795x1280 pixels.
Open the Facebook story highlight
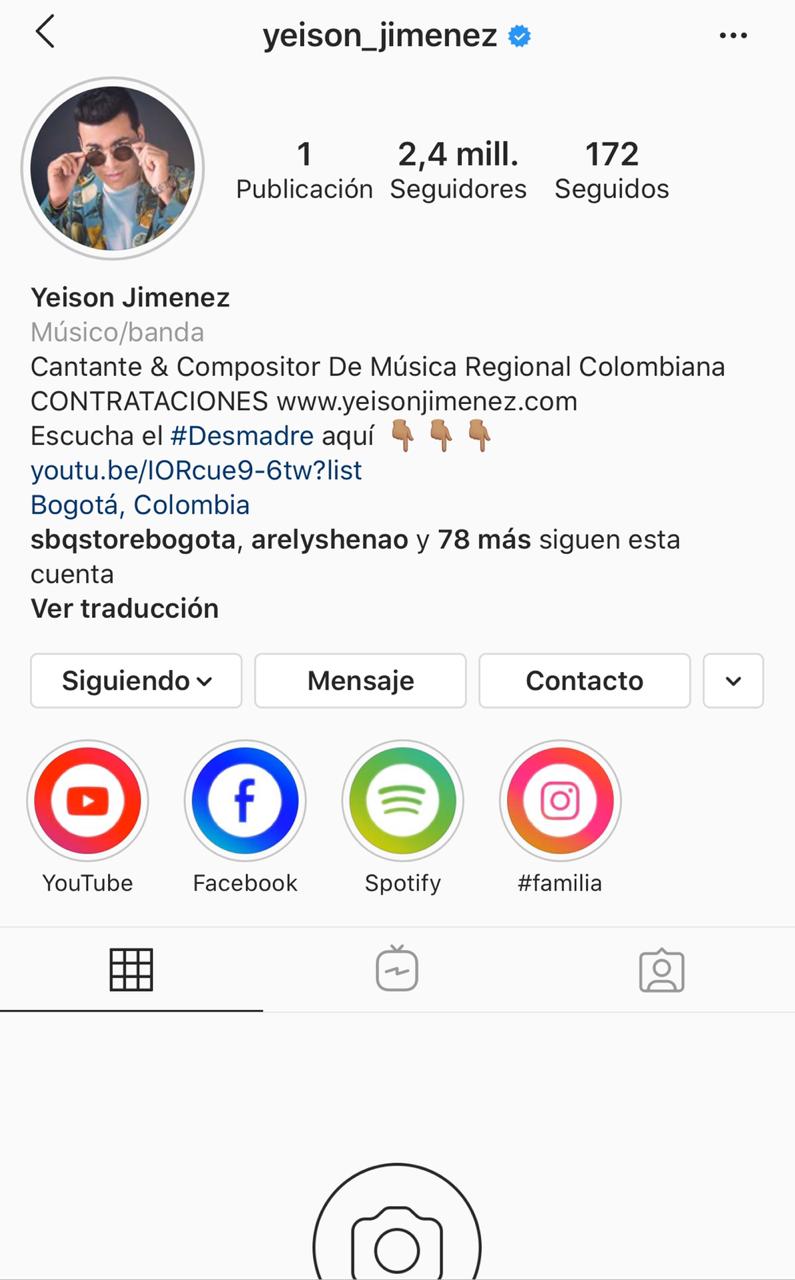(245, 800)
